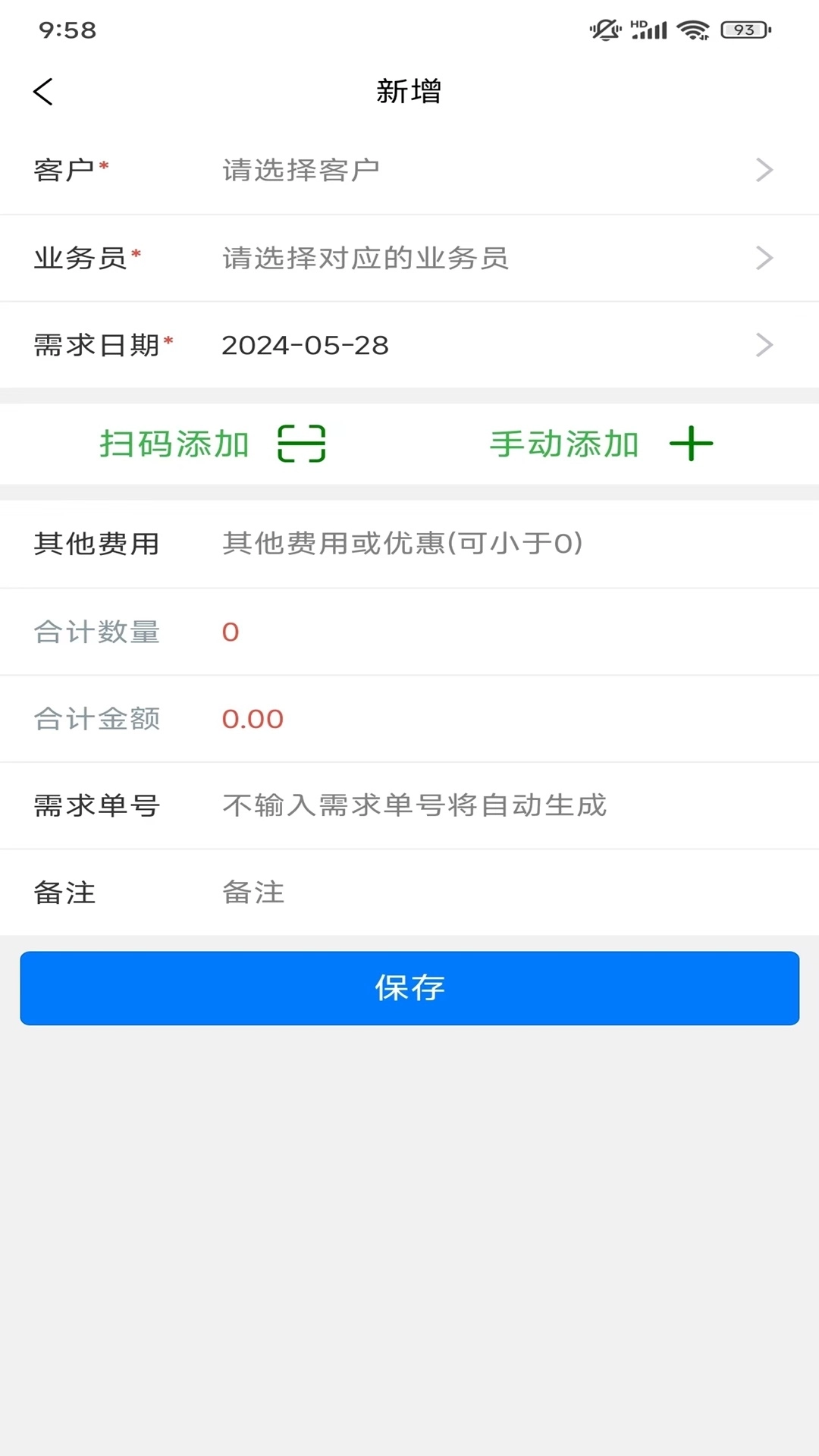This screenshot has height=1456, width=819.
Task: Tap the 合计金额 total amount value 0.00
Action: pyautogui.click(x=253, y=719)
